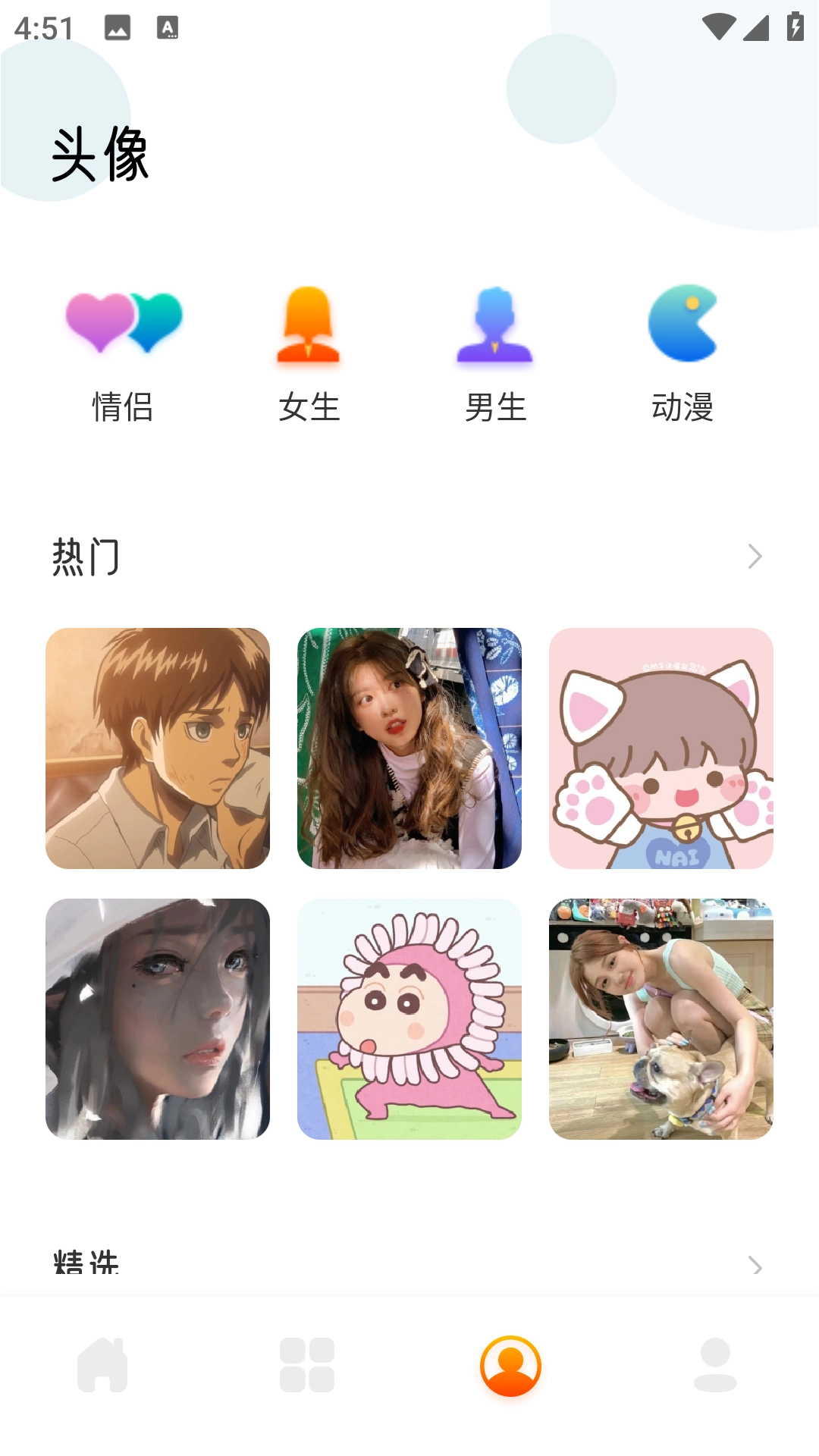View the girl with bulldog photo

tap(661, 1018)
